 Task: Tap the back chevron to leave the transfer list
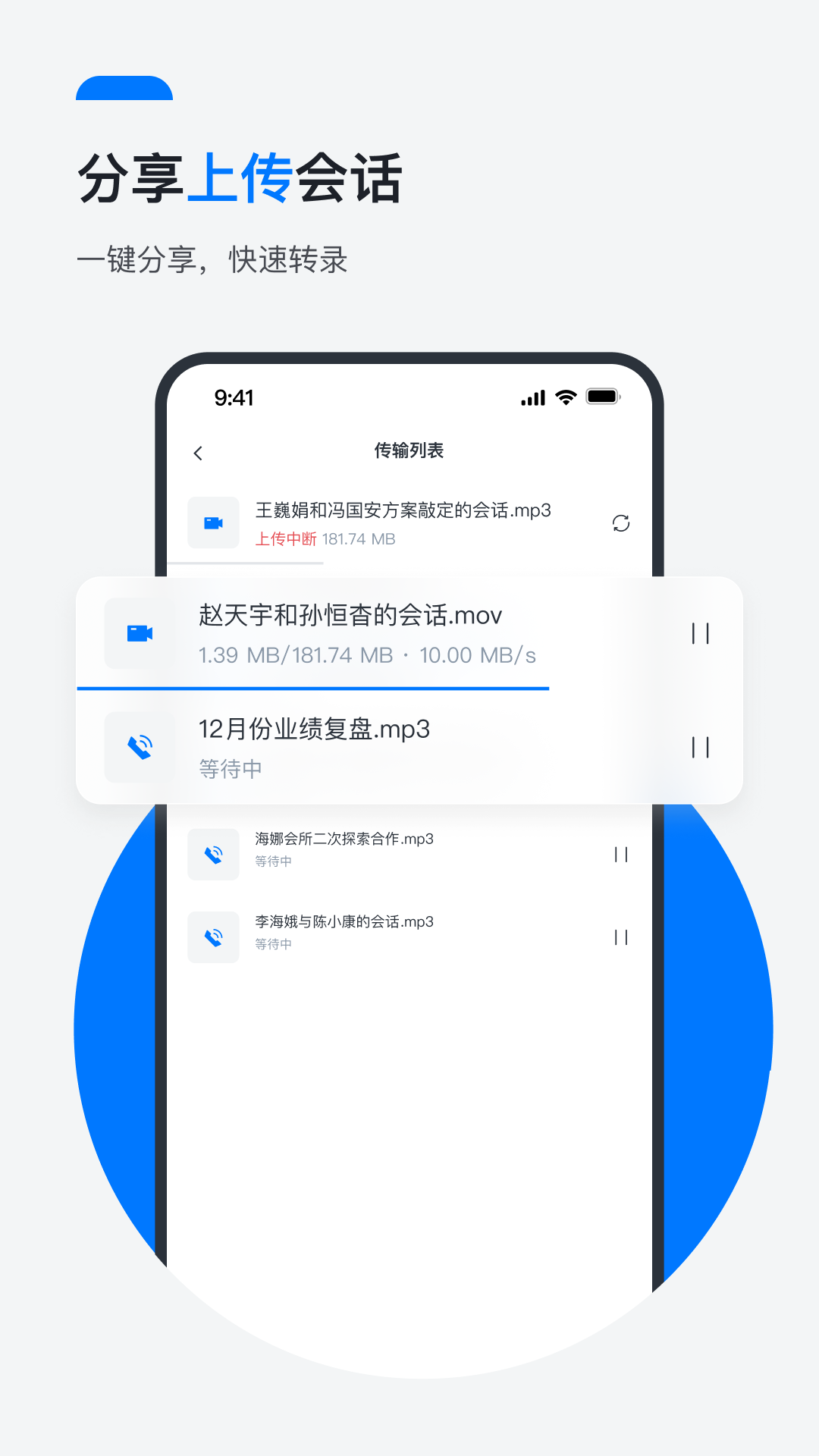(198, 452)
